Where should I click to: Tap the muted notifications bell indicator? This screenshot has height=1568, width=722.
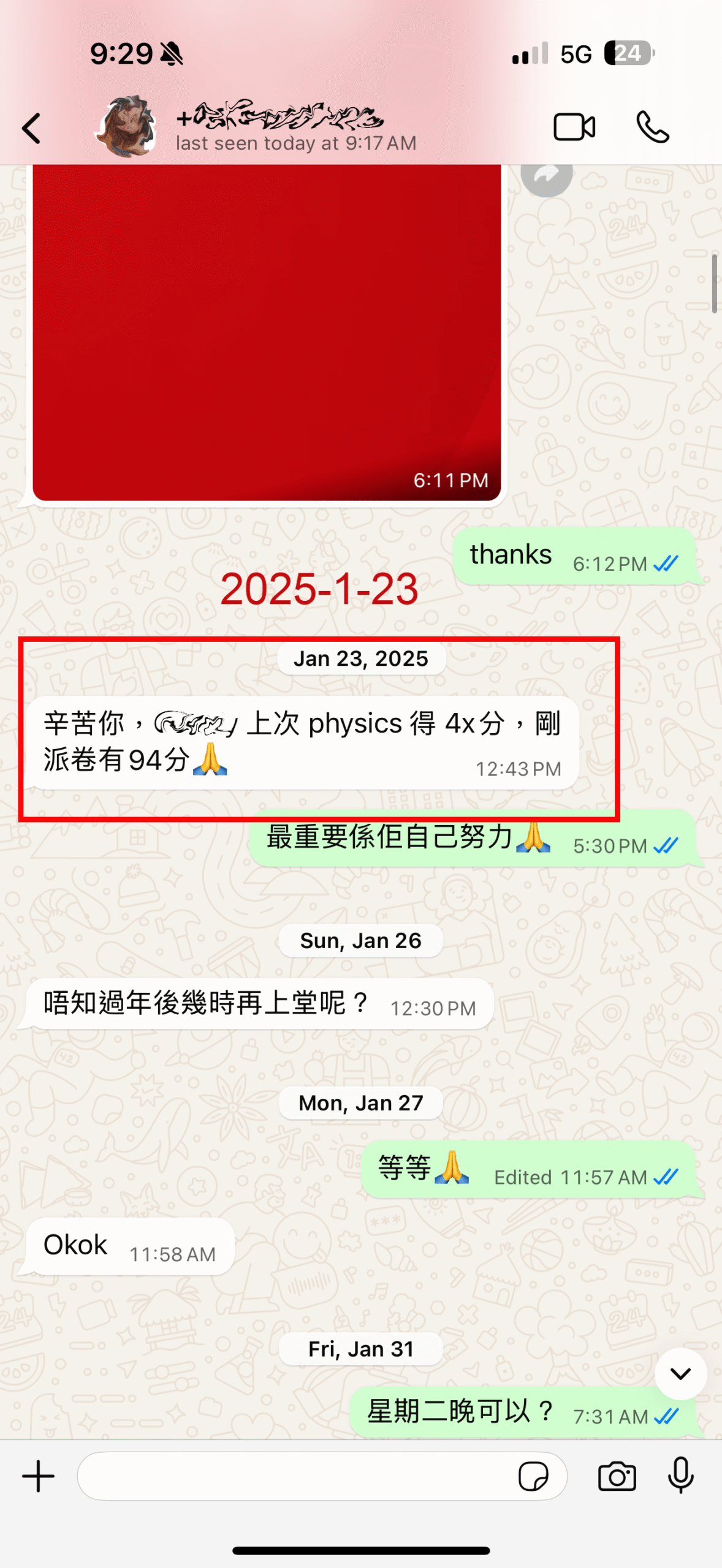[172, 54]
